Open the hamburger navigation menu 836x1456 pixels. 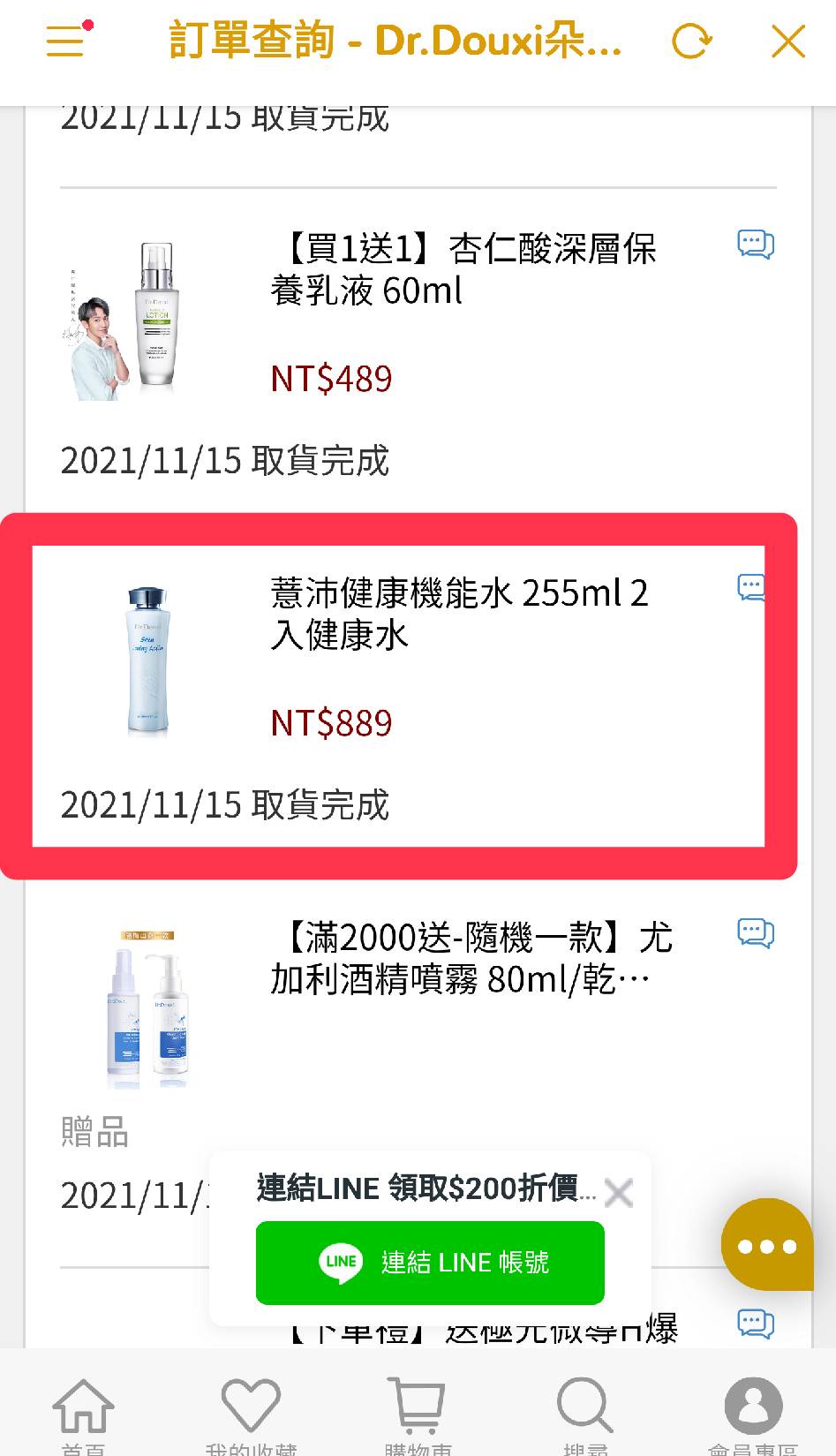[x=64, y=41]
